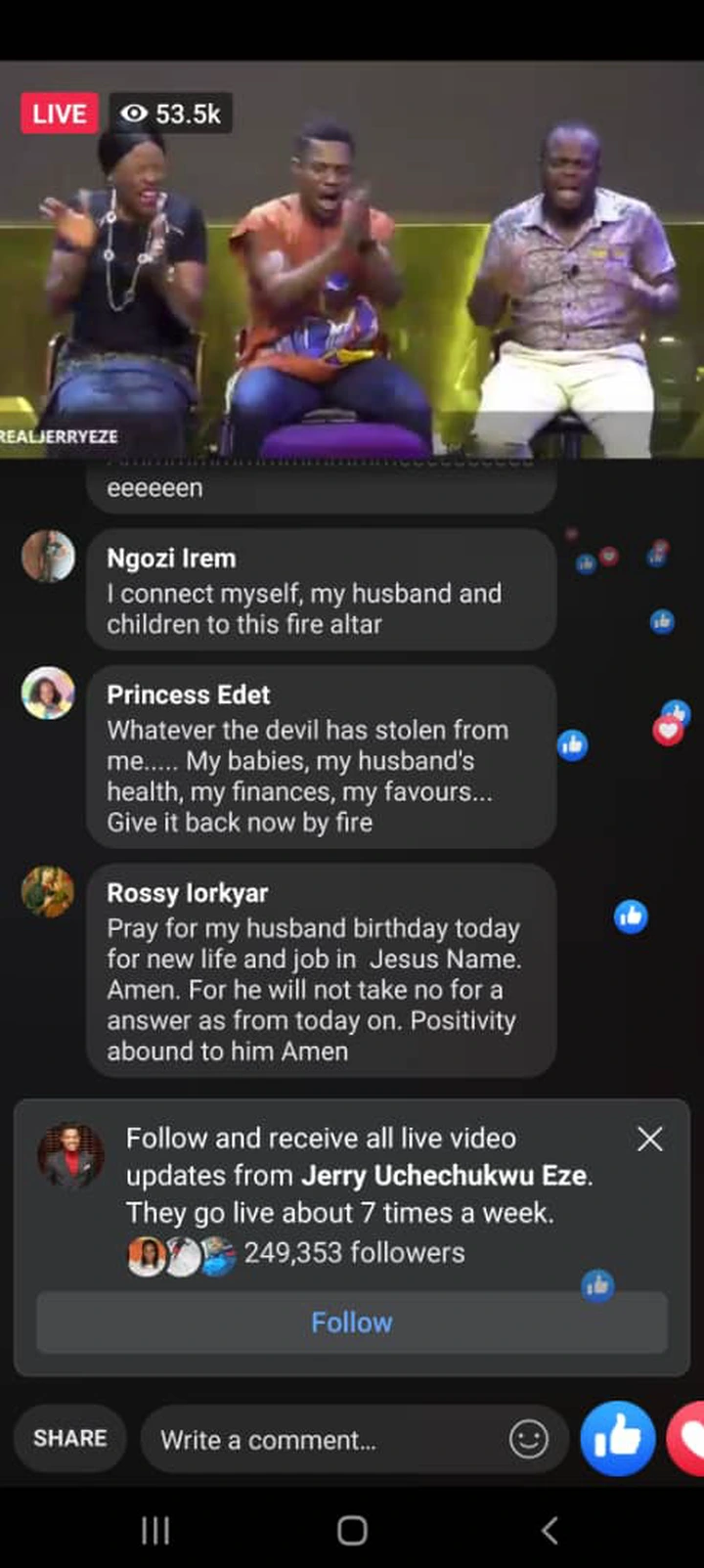Open Jerry Uchechukwu Eze's profile photo
704x1568 pixels.
coord(70,1156)
